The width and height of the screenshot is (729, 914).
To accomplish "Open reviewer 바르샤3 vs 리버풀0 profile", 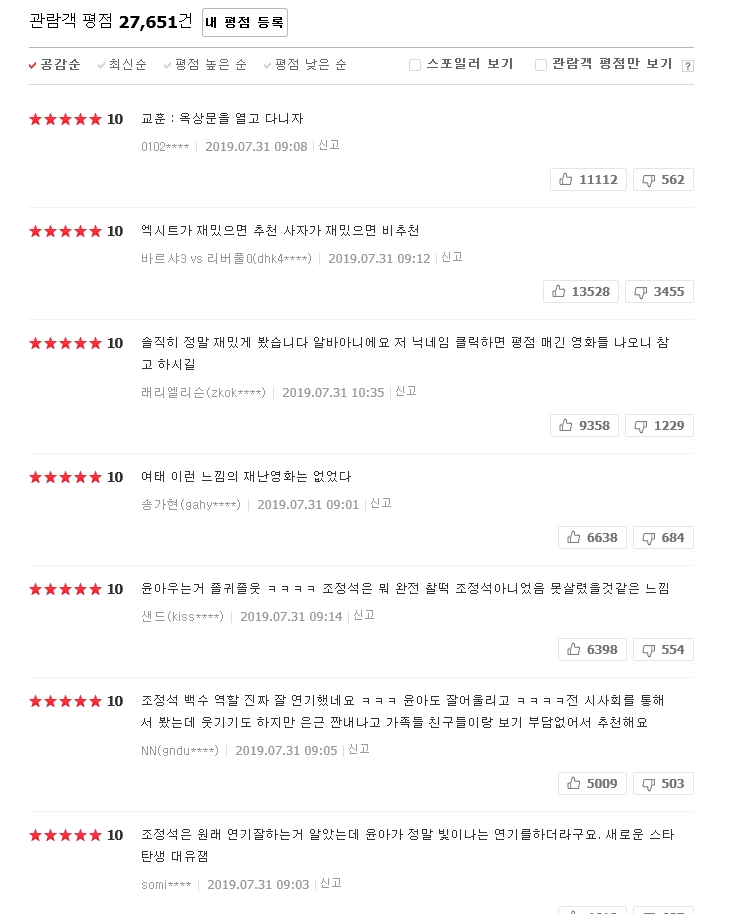I will [x=228, y=259].
